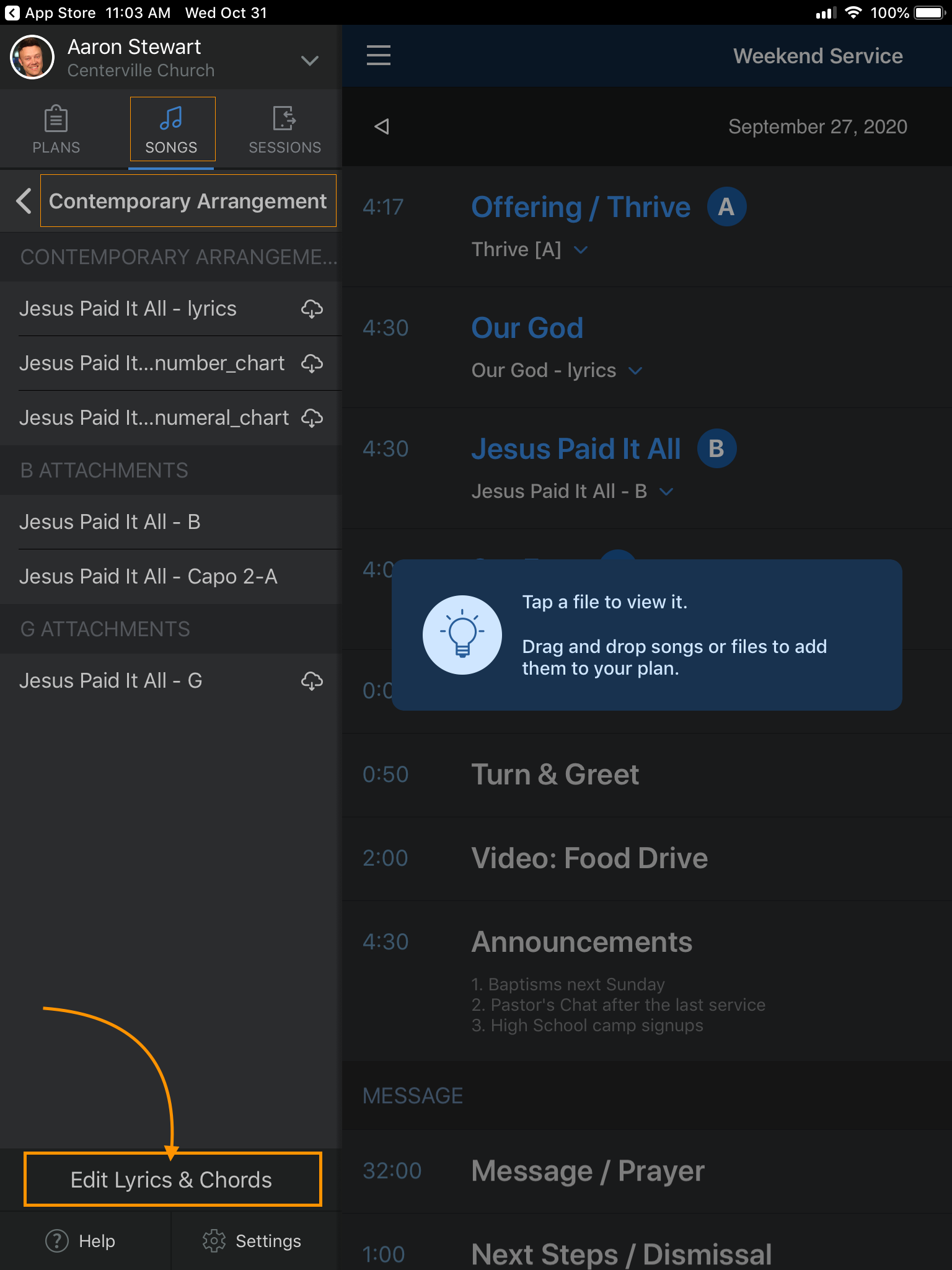952x1270 pixels.
Task: Tap Edit Lyrics & Chords button
Action: (172, 1179)
